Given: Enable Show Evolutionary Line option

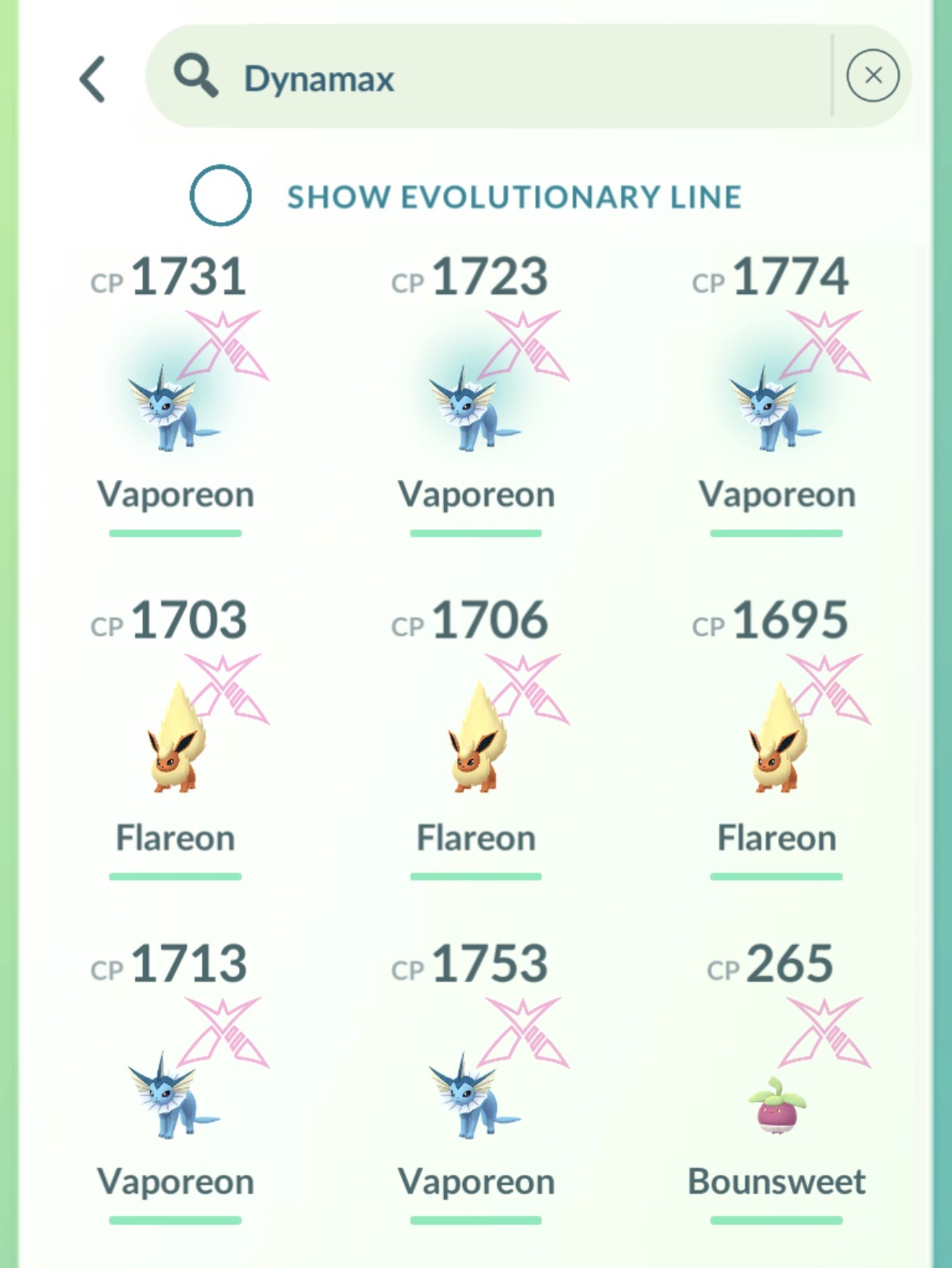Looking at the screenshot, I should pyautogui.click(x=220, y=195).
